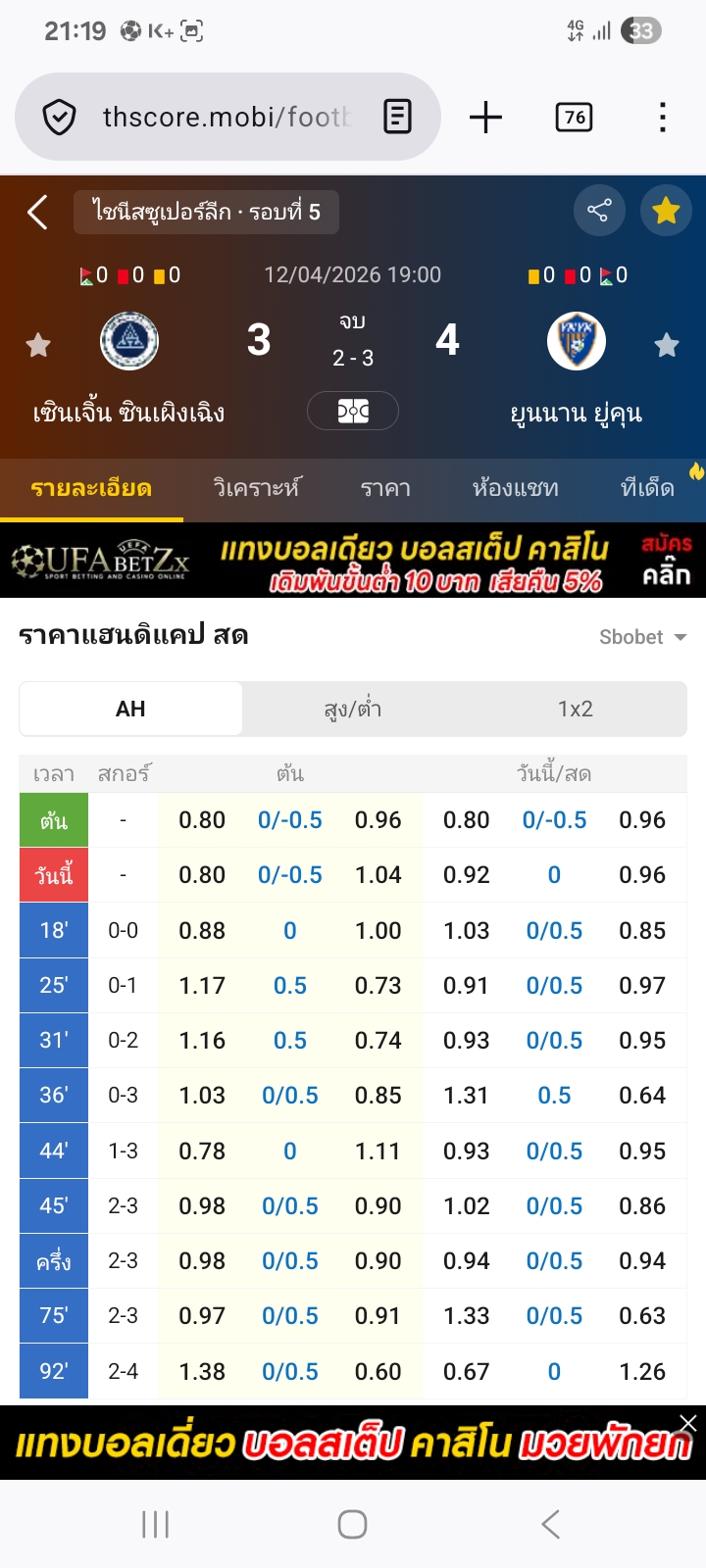Favorite the team เซินเจิ้น ซินเผิงเฉิง
The height and width of the screenshot is (1568, 706).
38,345
